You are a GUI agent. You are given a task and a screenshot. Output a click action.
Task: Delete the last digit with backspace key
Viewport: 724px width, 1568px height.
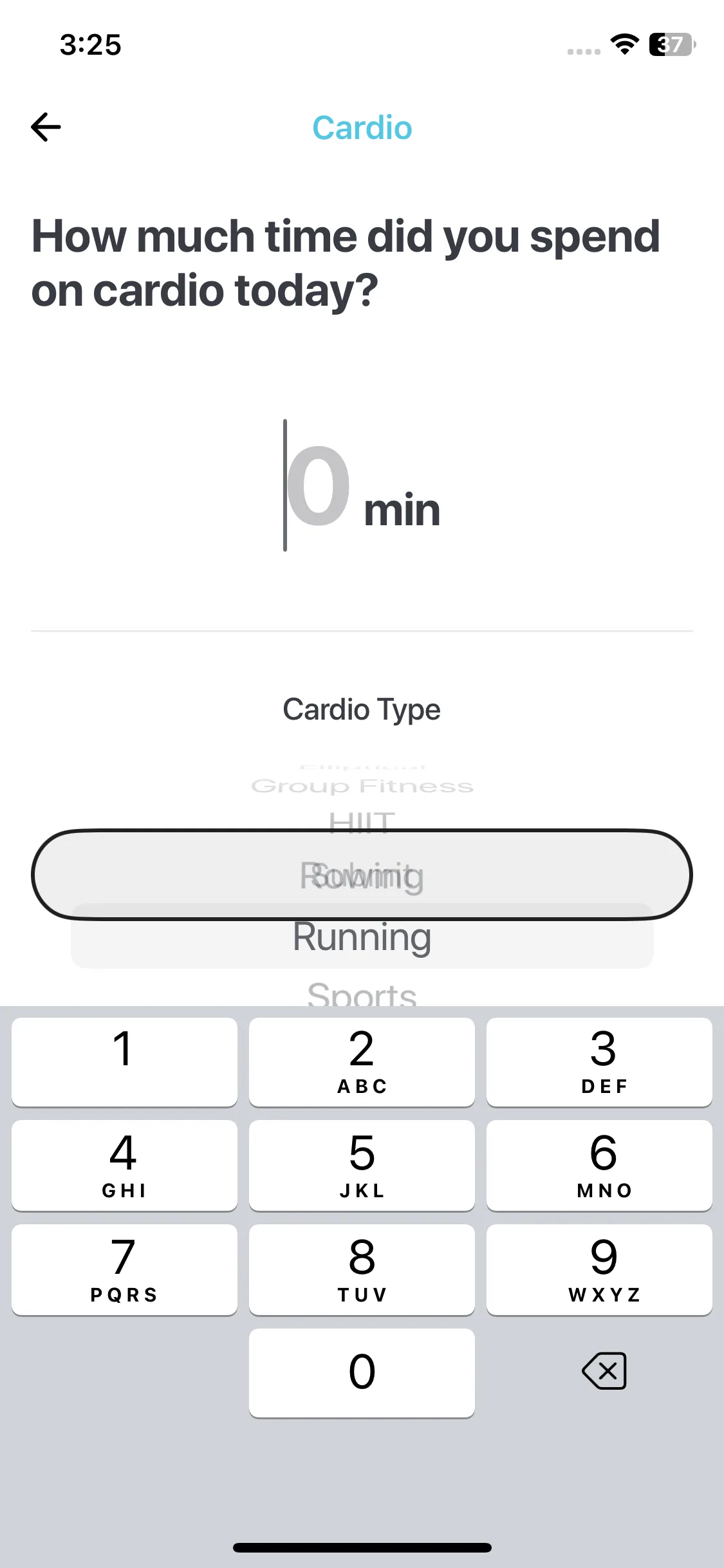(x=604, y=1370)
